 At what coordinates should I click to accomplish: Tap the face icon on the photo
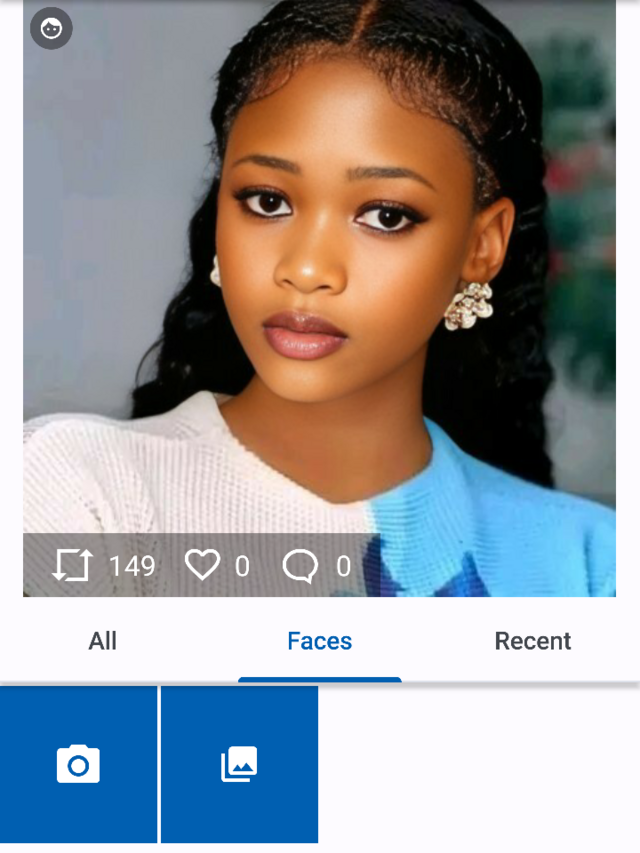51,29
